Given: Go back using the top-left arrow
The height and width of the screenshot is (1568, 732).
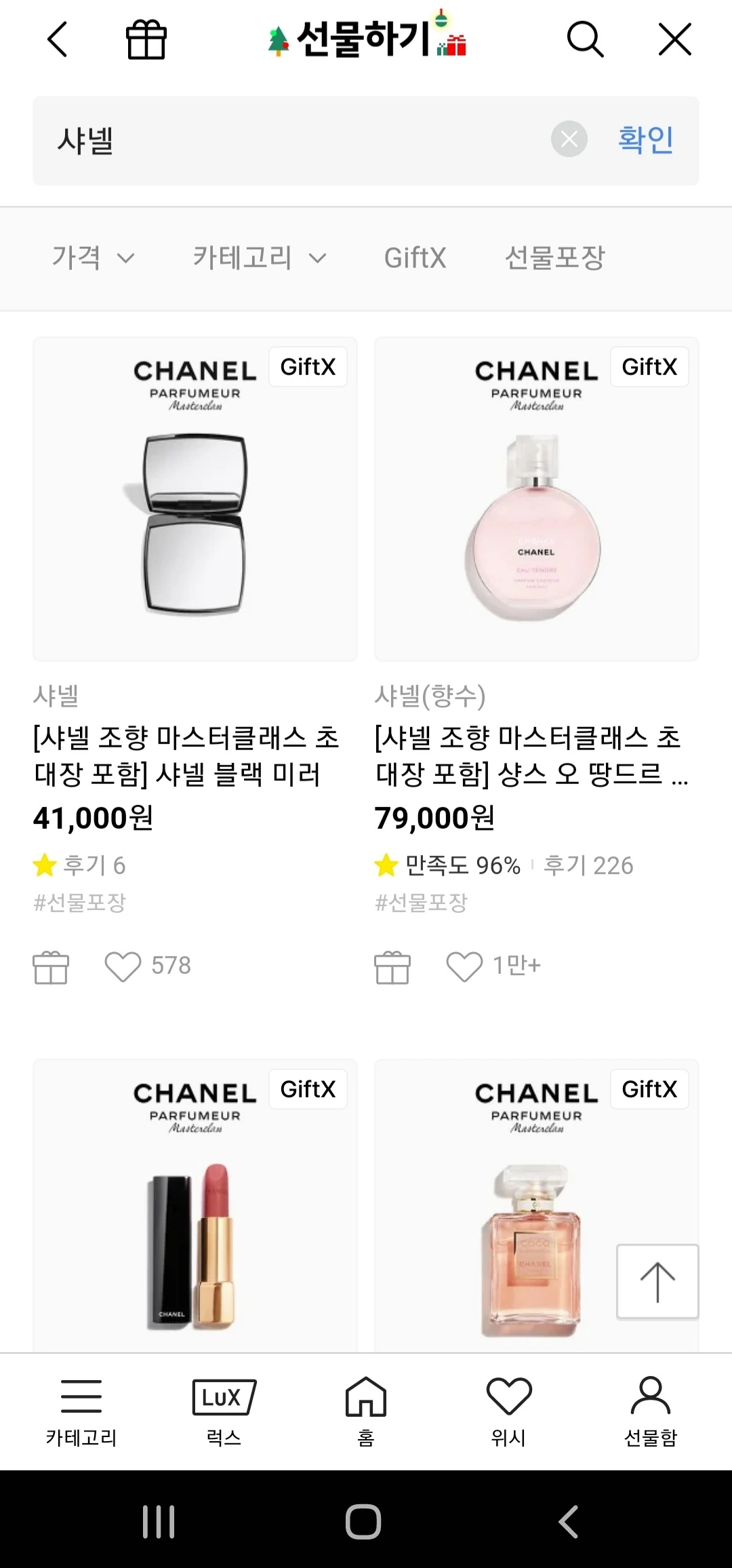Looking at the screenshot, I should pyautogui.click(x=58, y=39).
